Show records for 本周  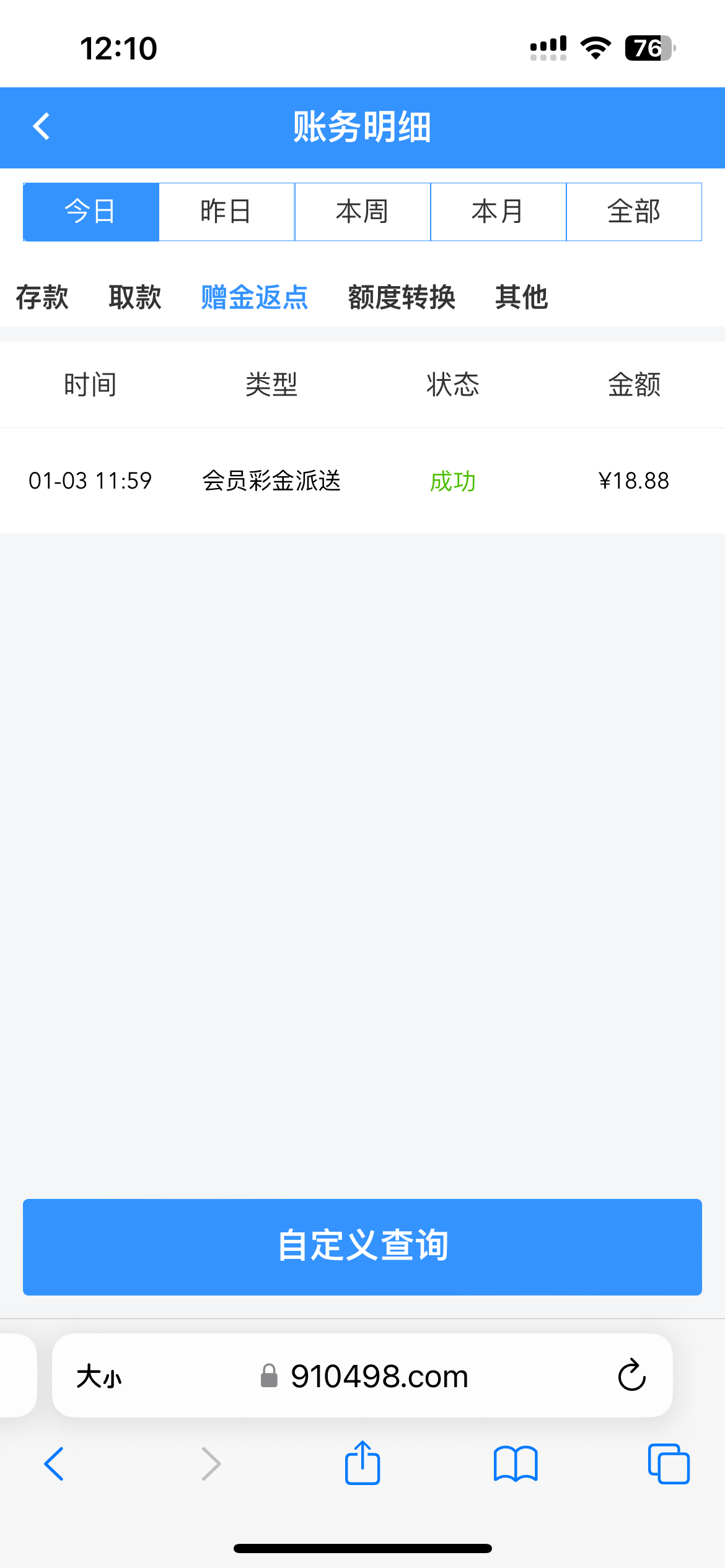(362, 212)
